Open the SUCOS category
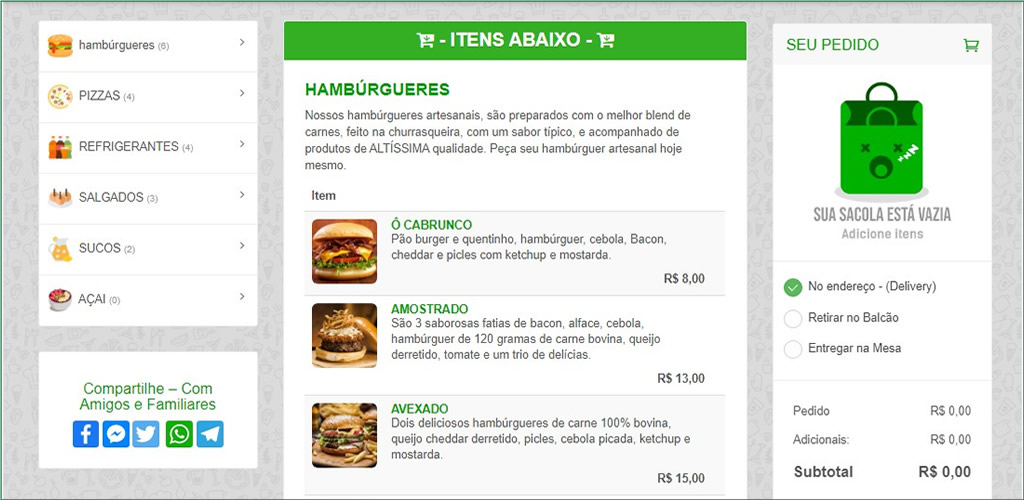 [x=147, y=248]
